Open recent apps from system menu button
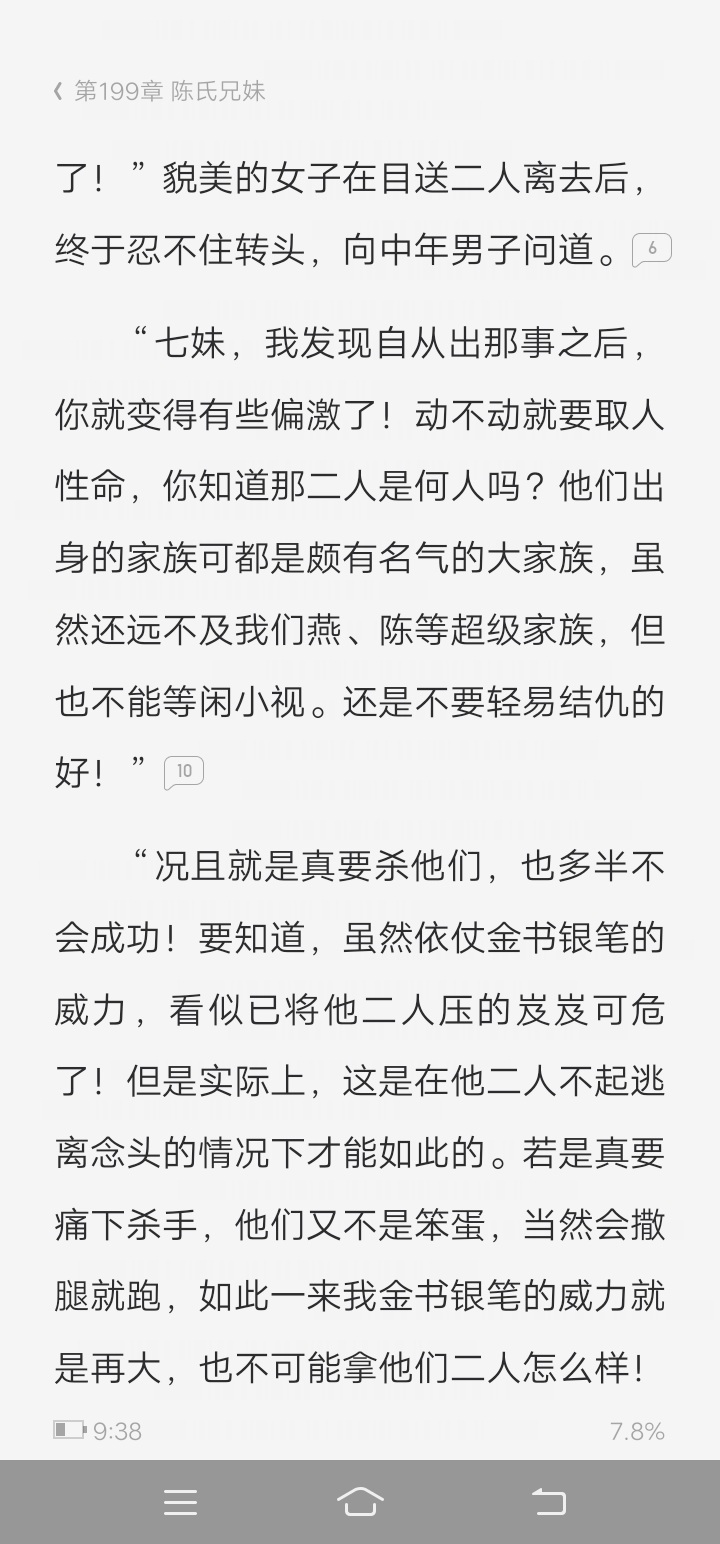This screenshot has width=720, height=1544. [180, 1502]
